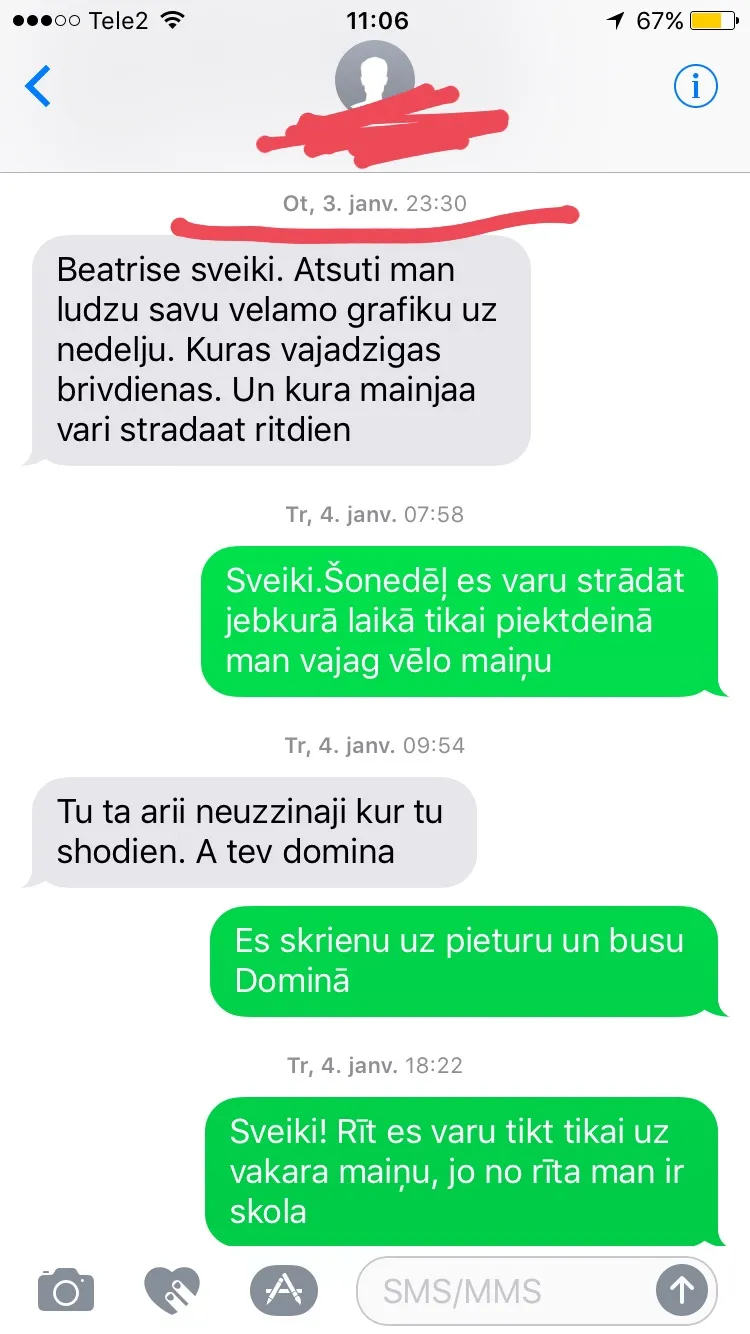
Task: Open the camera to attach photo
Action: tap(66, 1291)
